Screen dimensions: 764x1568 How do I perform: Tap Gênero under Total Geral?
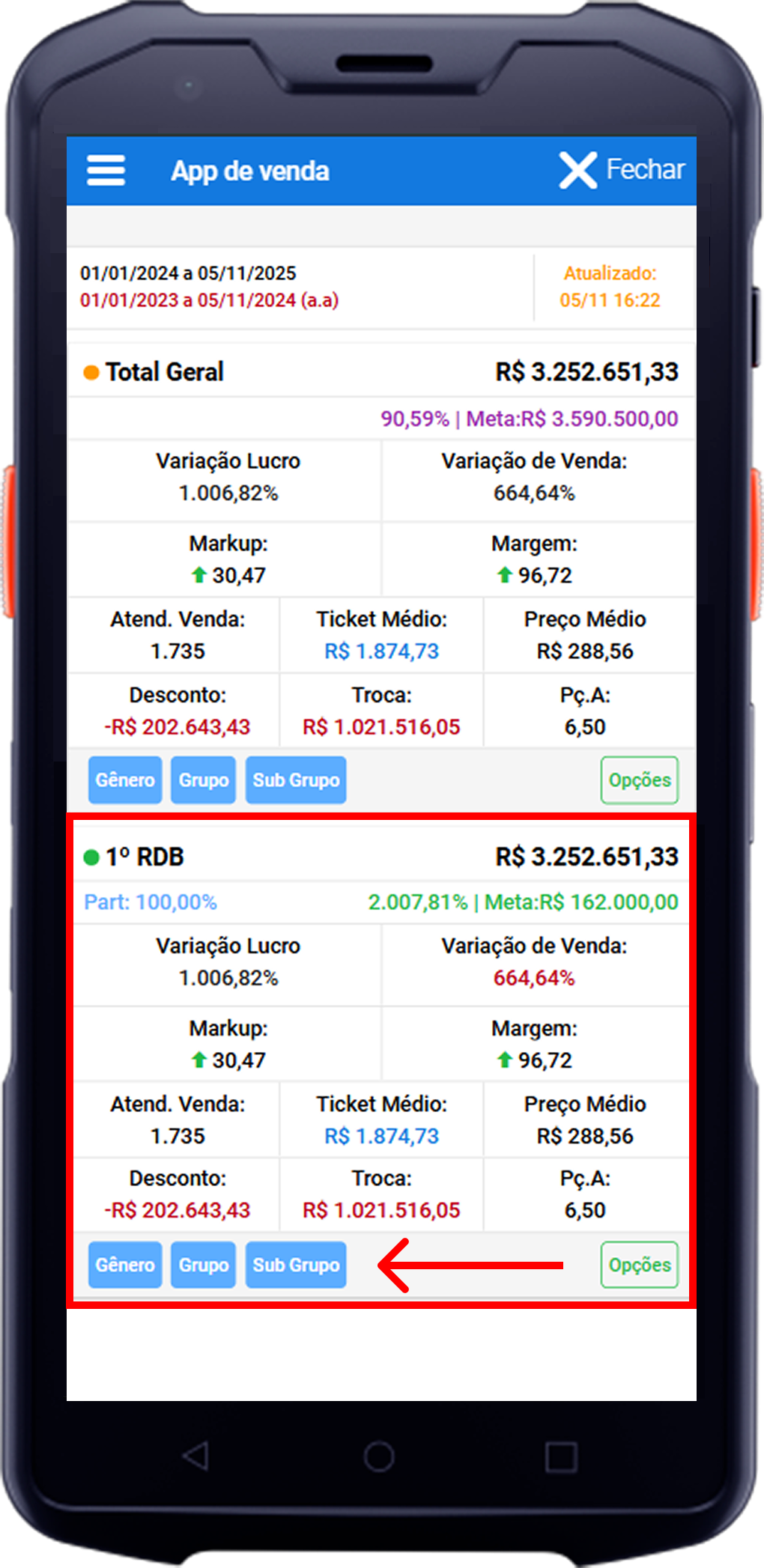tap(125, 780)
